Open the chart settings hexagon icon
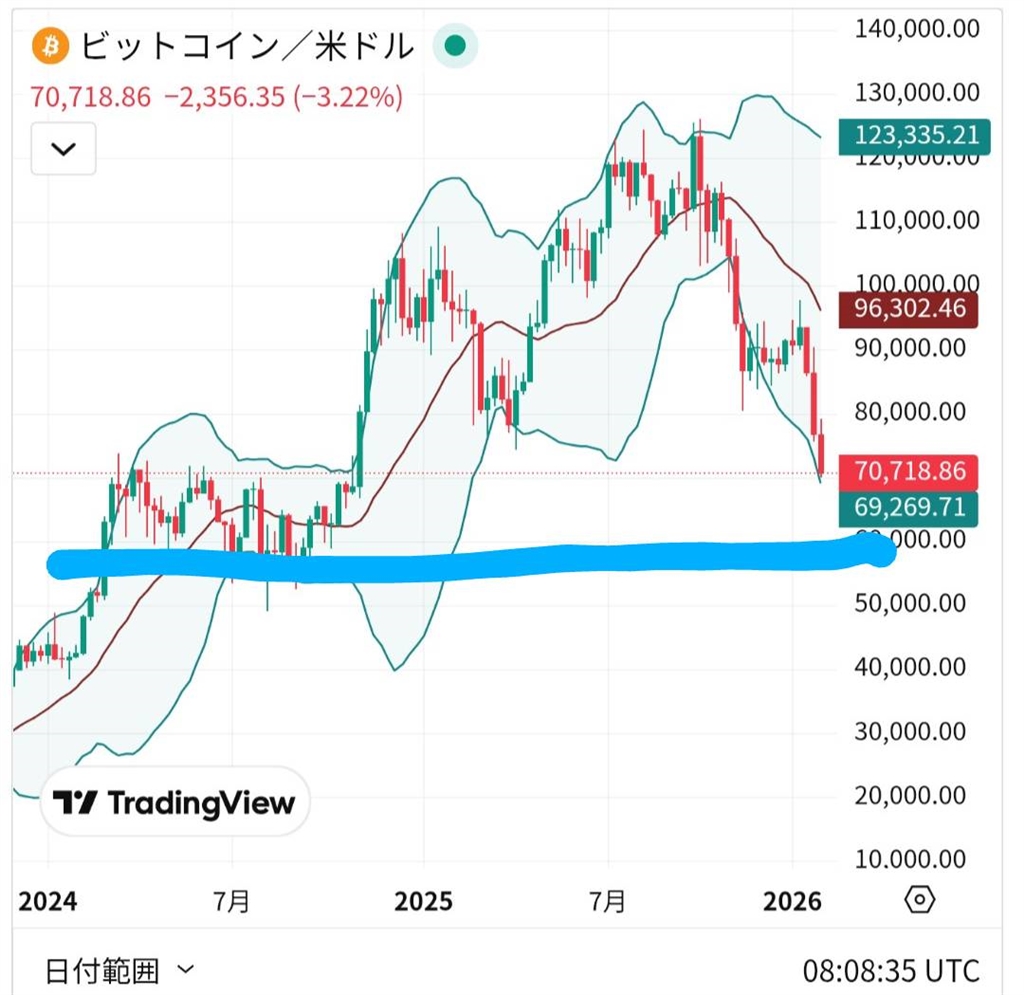The height and width of the screenshot is (995, 1024). point(918,901)
